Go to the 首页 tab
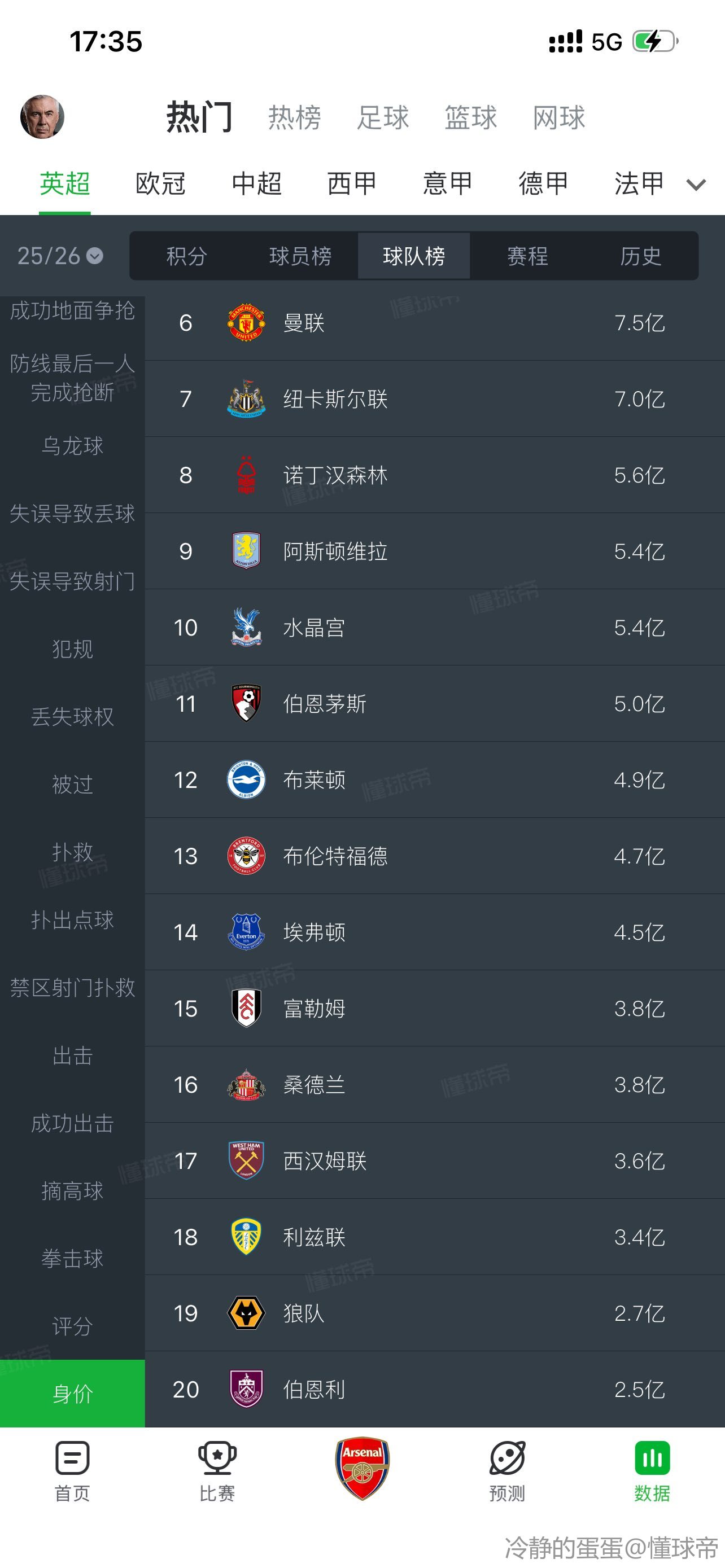This screenshot has height=1568, width=725. point(72,1470)
